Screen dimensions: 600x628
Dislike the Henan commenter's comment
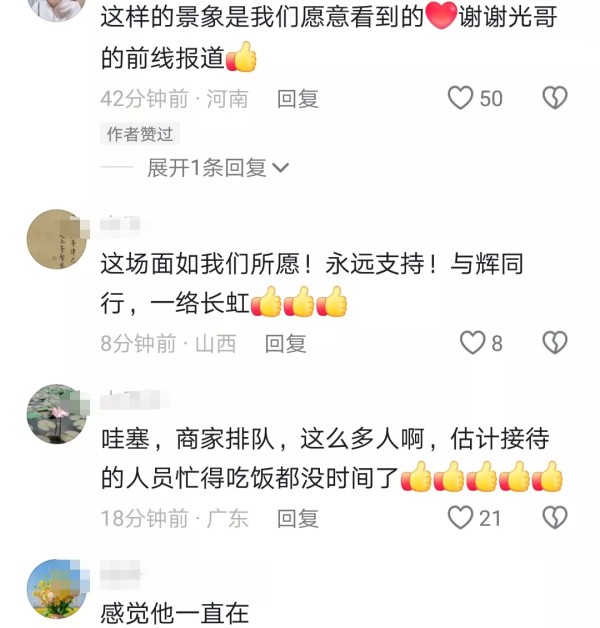click(x=554, y=98)
